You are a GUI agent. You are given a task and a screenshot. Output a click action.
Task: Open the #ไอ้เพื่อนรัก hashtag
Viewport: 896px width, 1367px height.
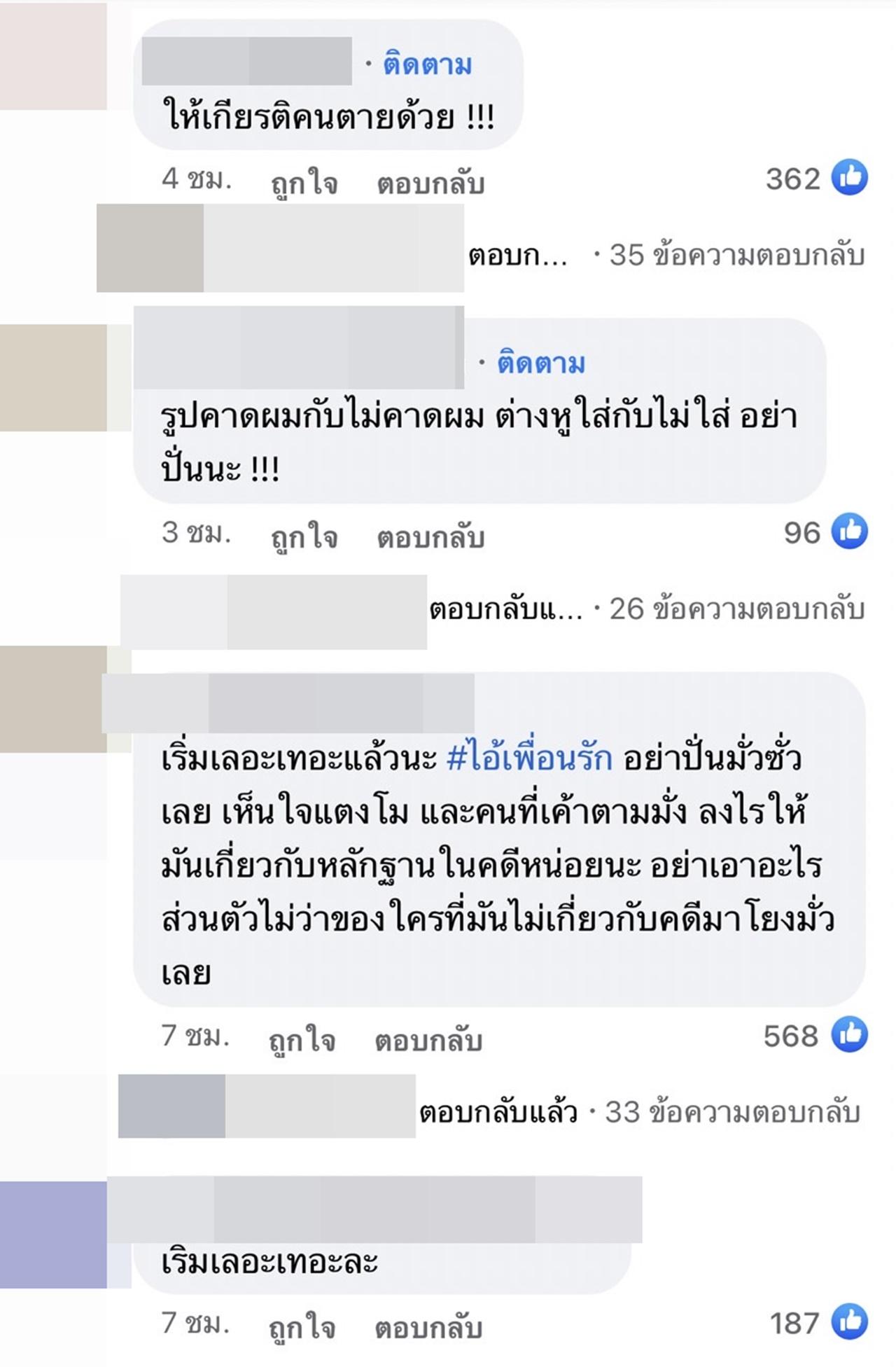(x=529, y=759)
